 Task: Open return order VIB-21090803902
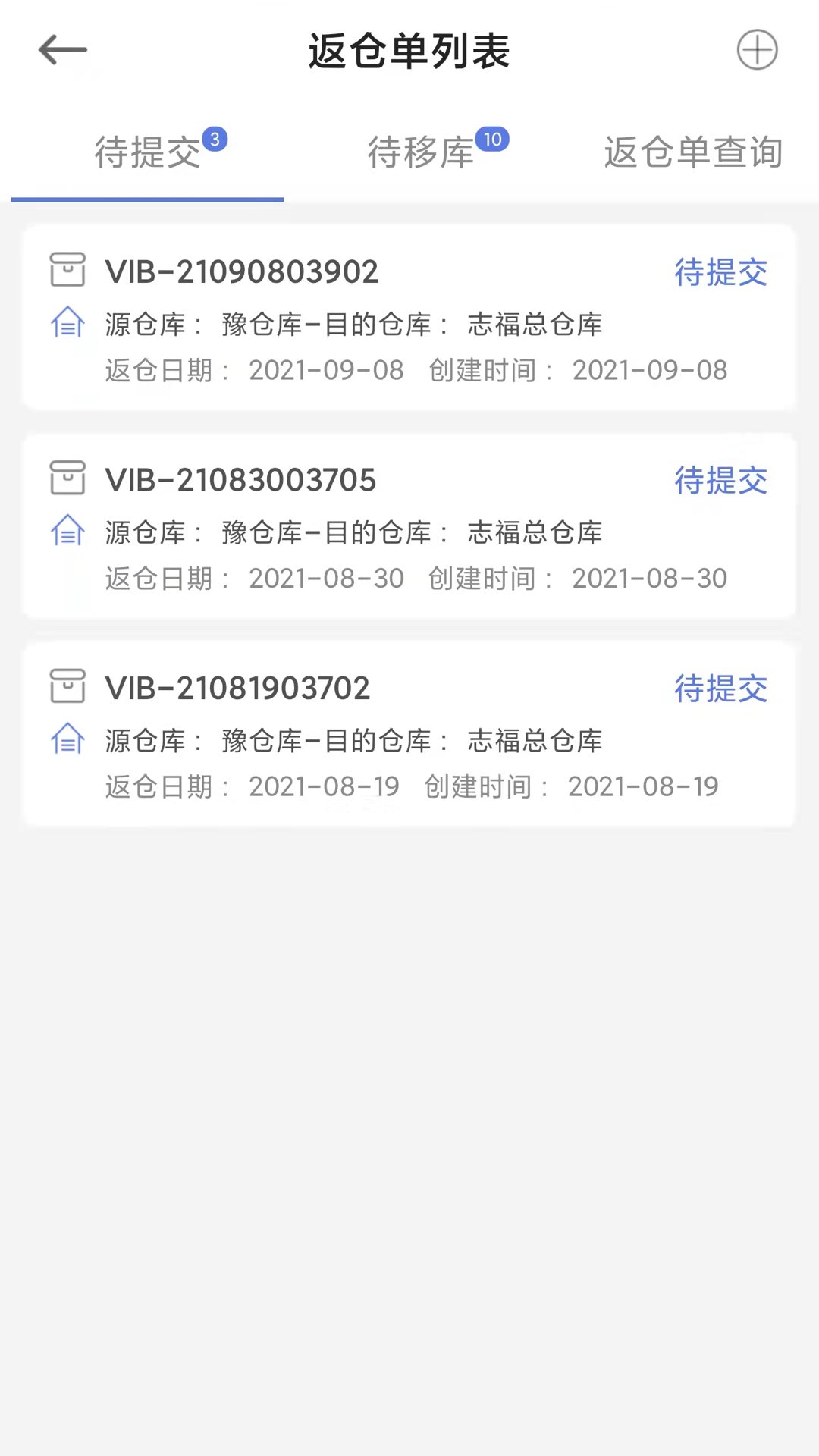(409, 318)
